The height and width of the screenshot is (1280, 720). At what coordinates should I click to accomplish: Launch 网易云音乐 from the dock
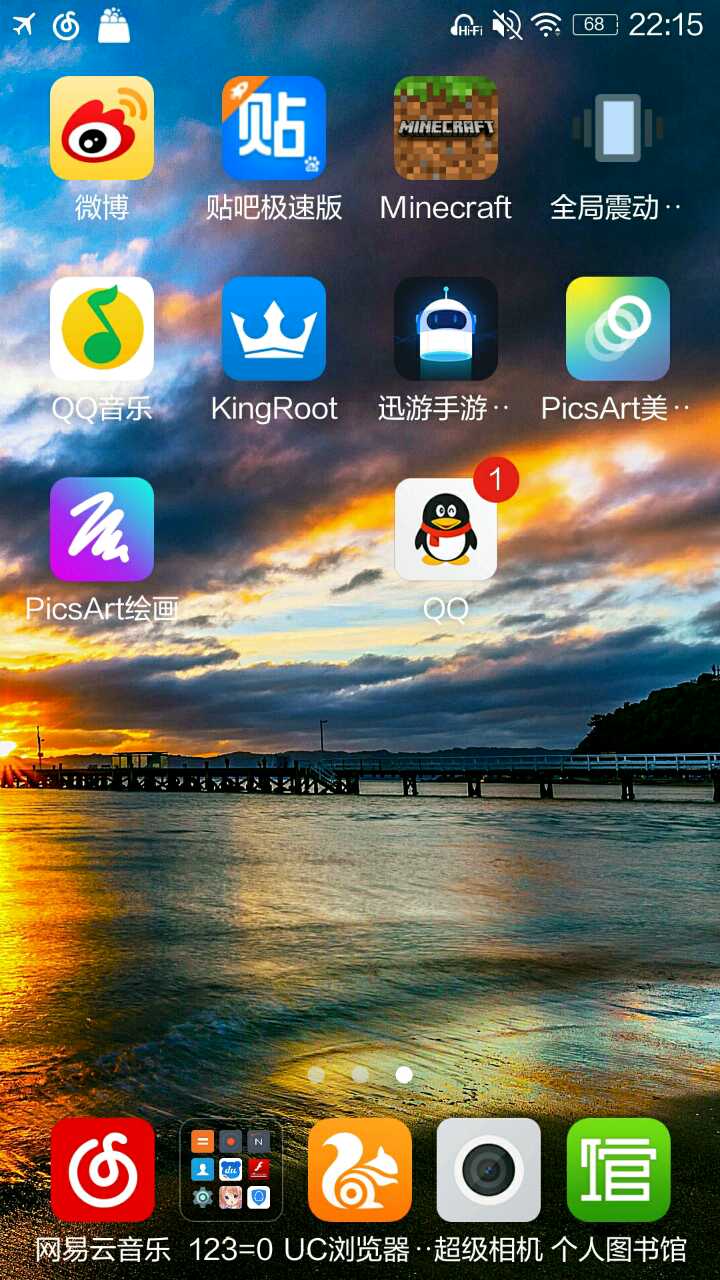[103, 1169]
